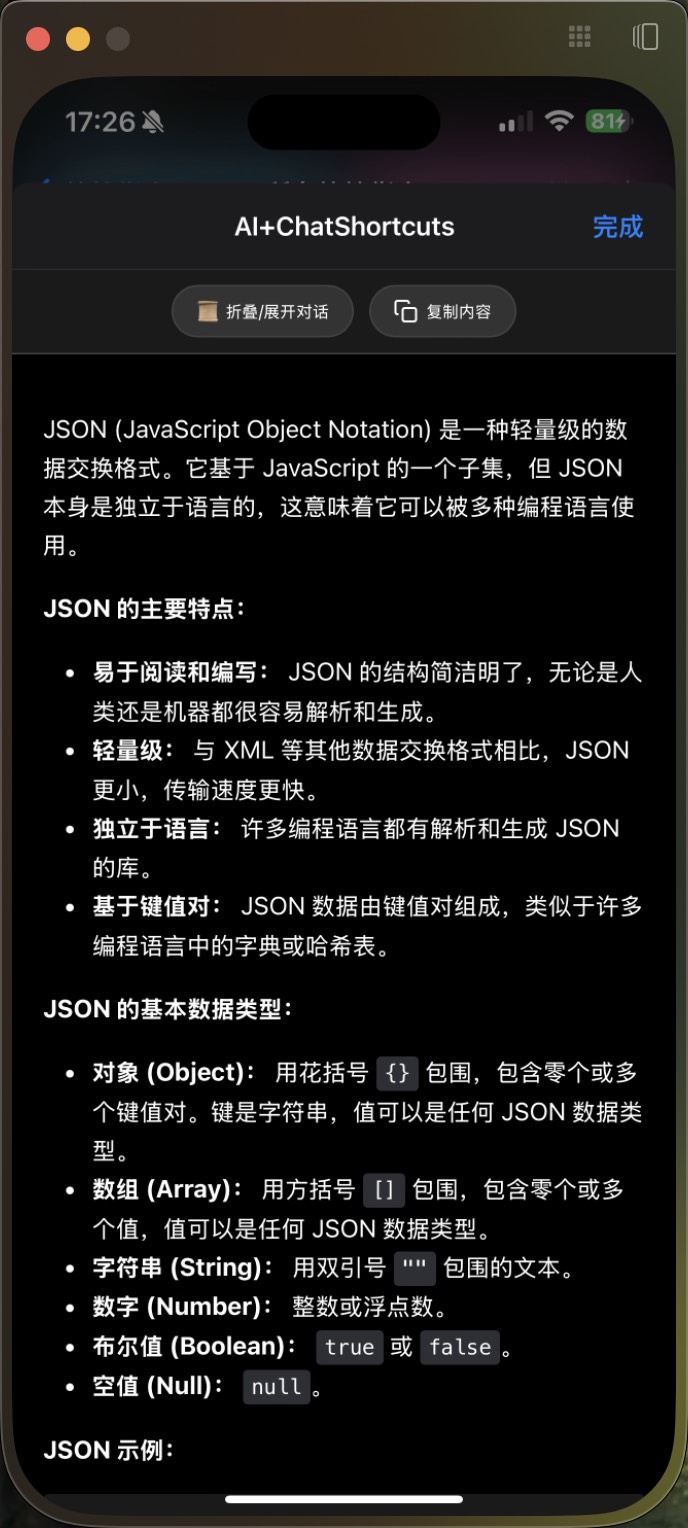This screenshot has height=1528, width=688.
Task: Minimize the window with the yellow button
Action: pos(78,39)
